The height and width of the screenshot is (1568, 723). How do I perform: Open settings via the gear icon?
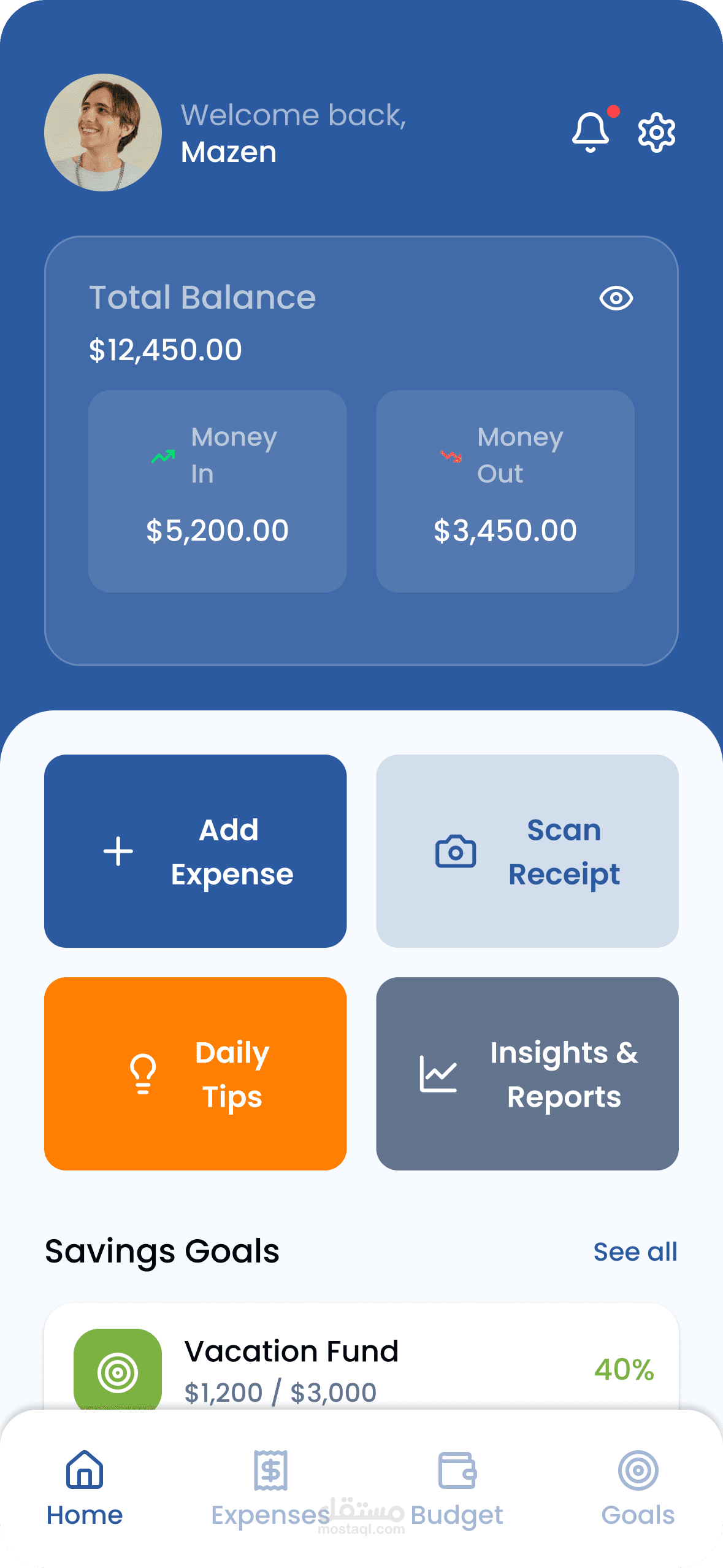coord(657,132)
